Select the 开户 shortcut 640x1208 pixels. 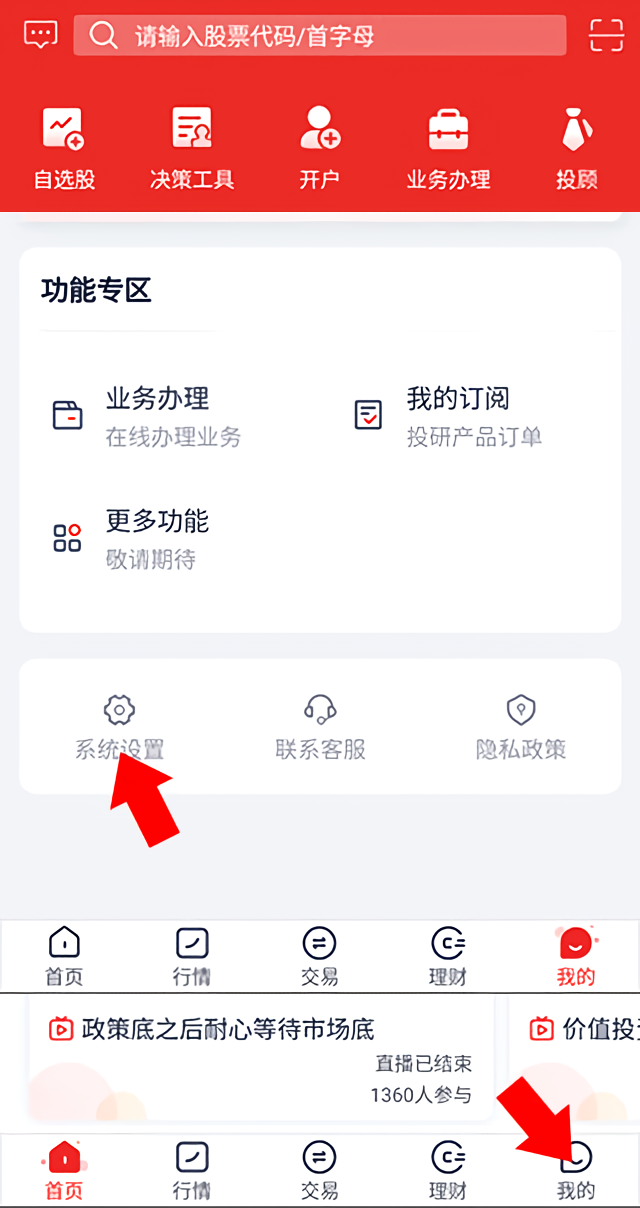click(320, 148)
